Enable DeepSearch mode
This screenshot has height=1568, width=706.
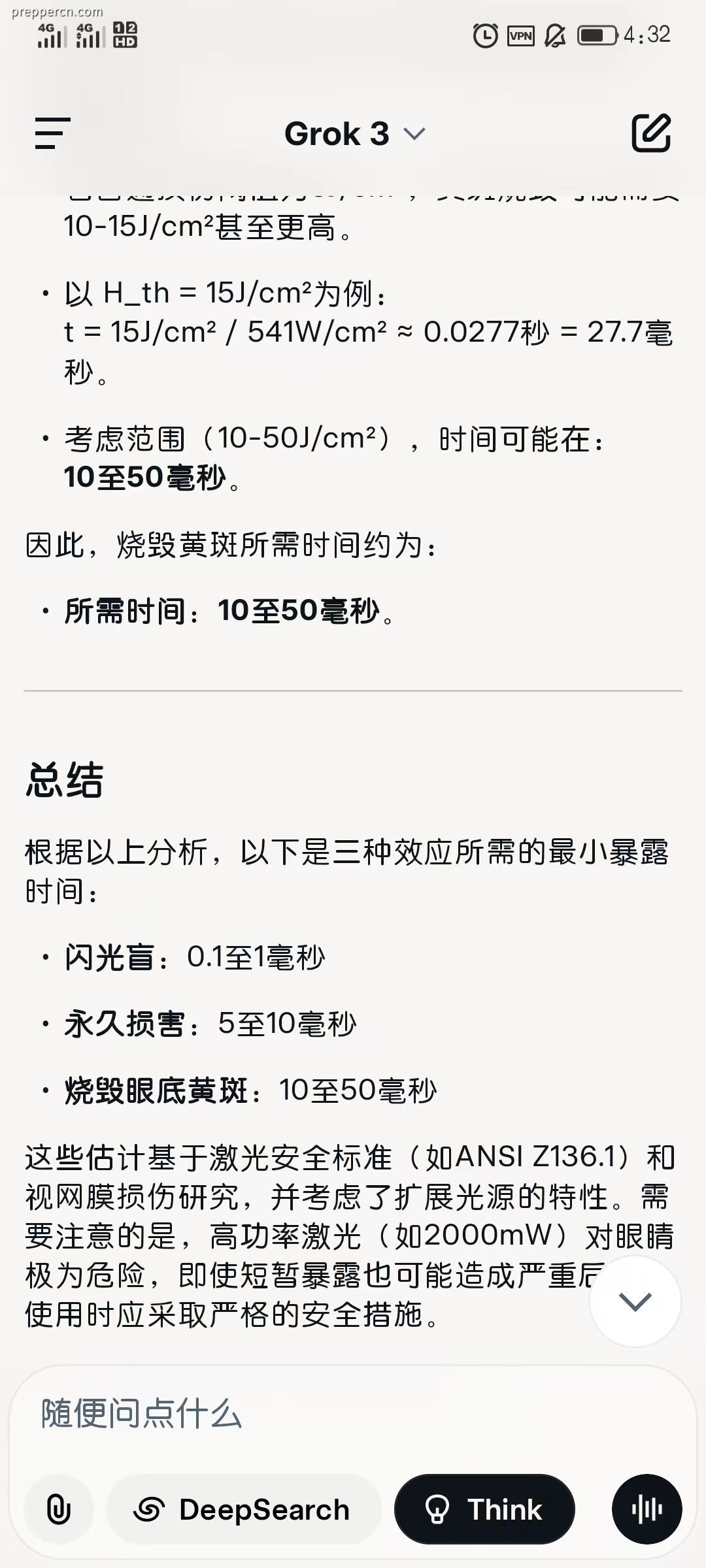coord(243,1509)
